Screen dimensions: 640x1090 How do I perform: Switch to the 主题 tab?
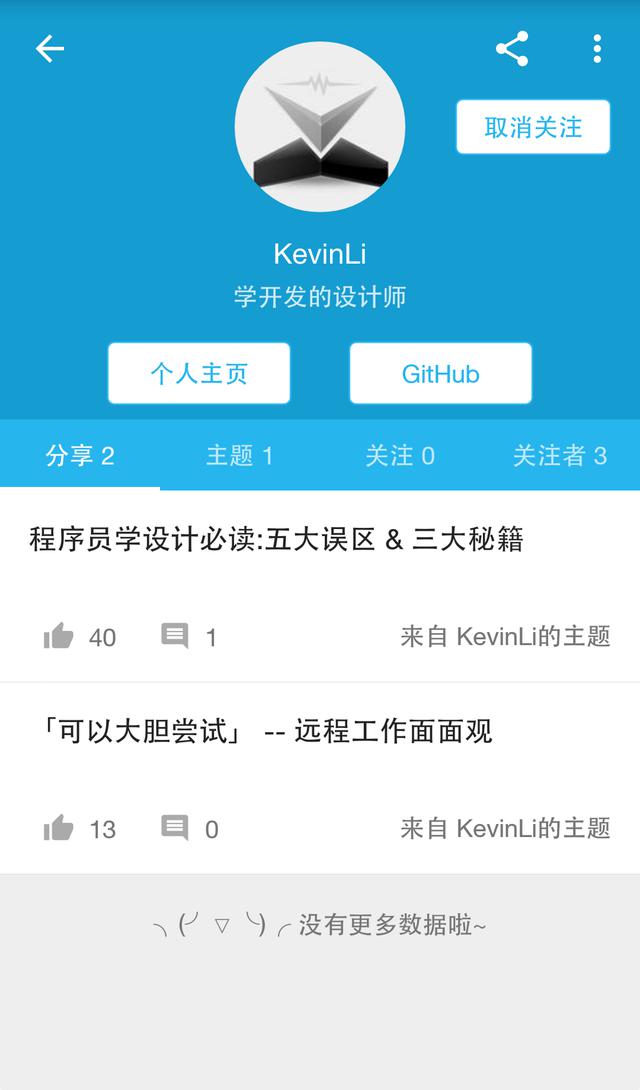tap(240, 456)
